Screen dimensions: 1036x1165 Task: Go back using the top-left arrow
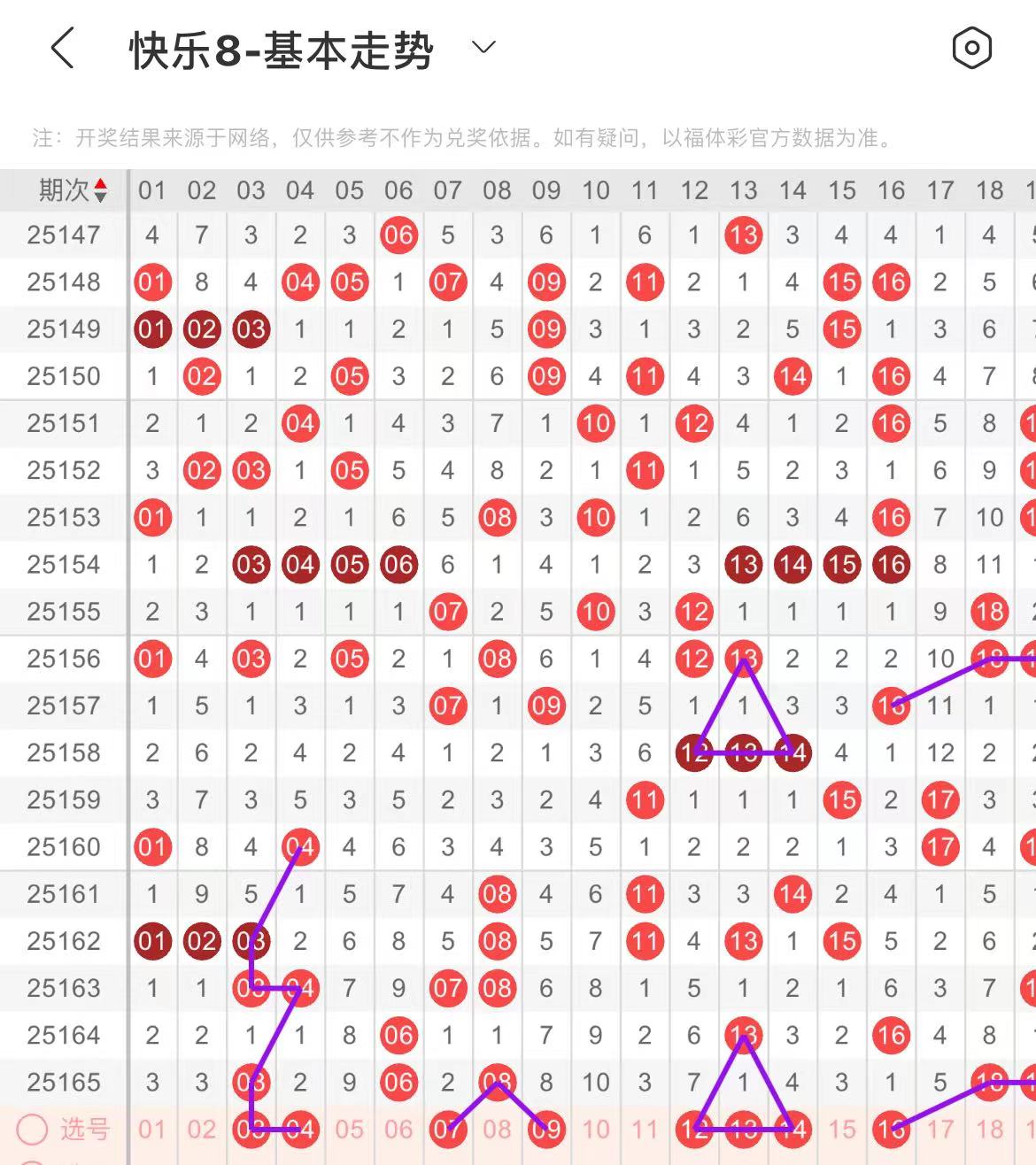pos(62,48)
